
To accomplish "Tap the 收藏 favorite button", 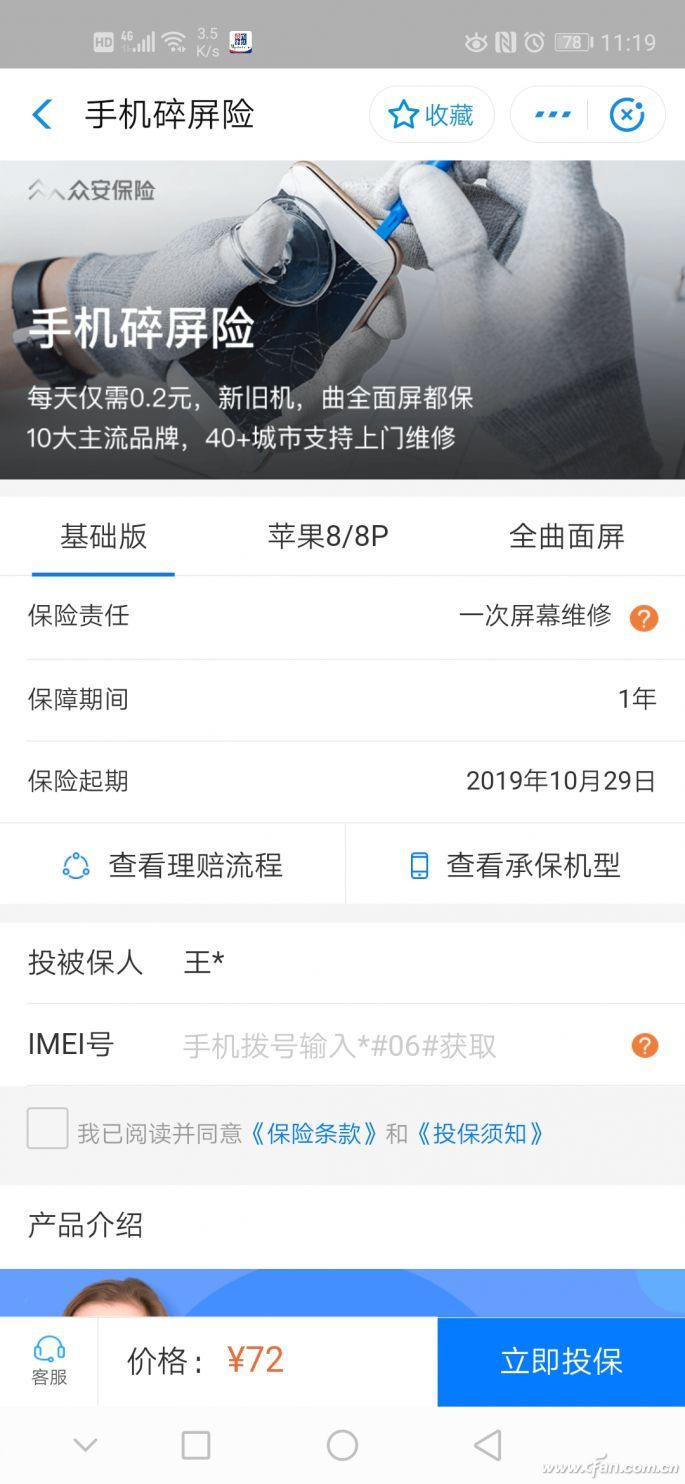I will pos(431,115).
